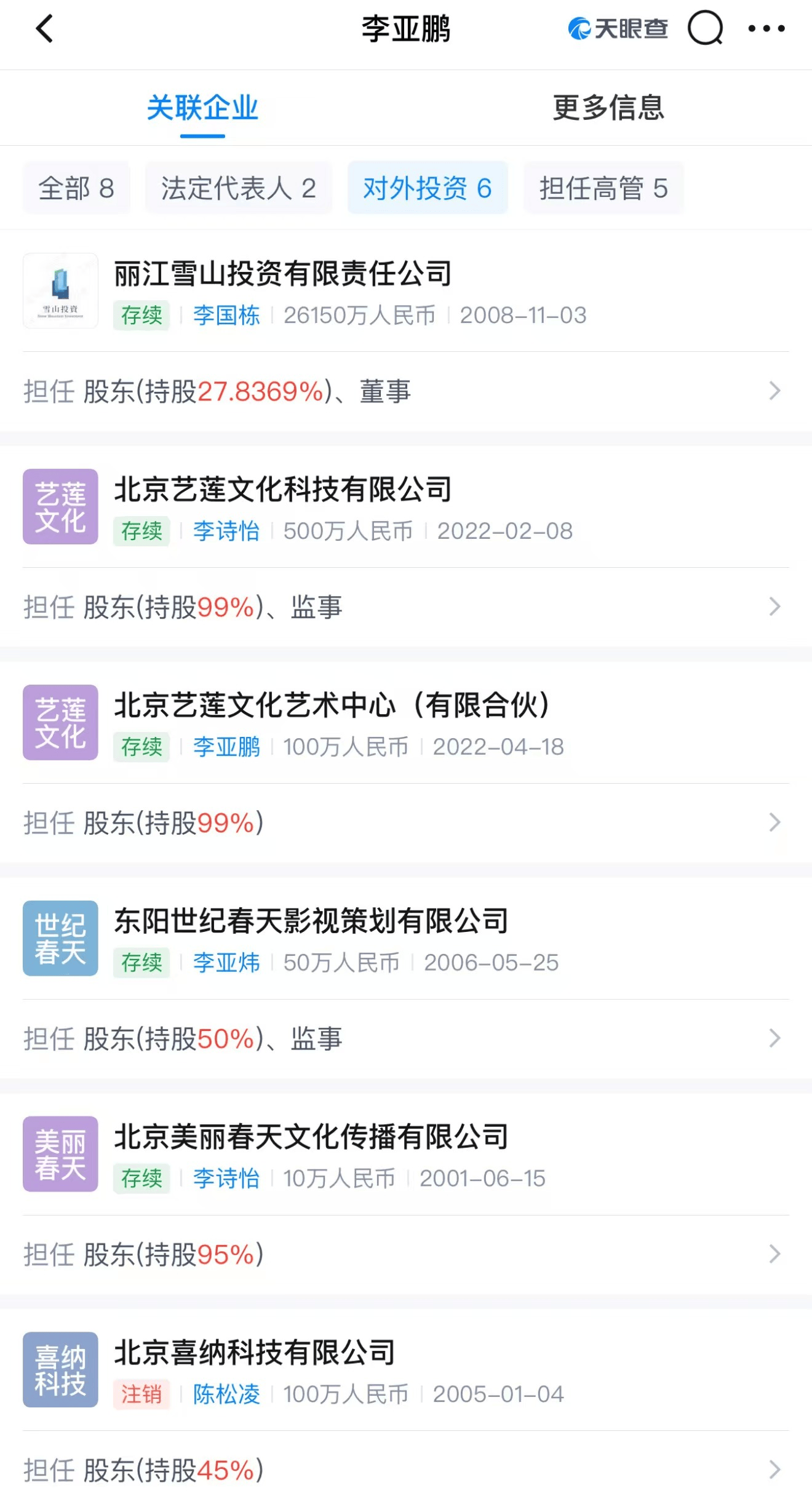The width and height of the screenshot is (812, 1496).
Task: Select the 对外投资 6 chip
Action: click(428, 188)
